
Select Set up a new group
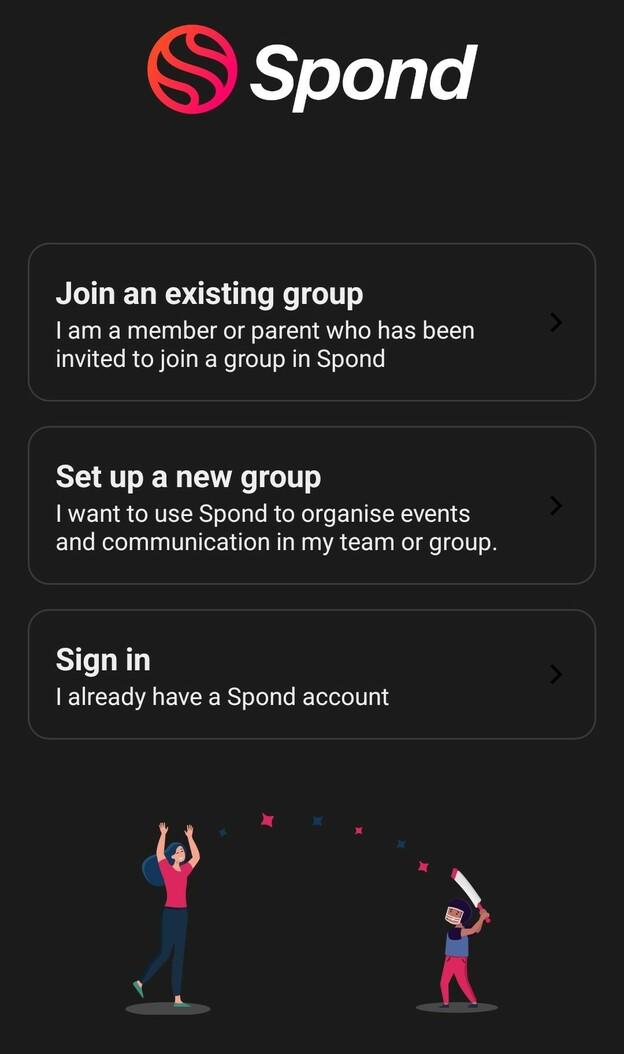[311, 506]
